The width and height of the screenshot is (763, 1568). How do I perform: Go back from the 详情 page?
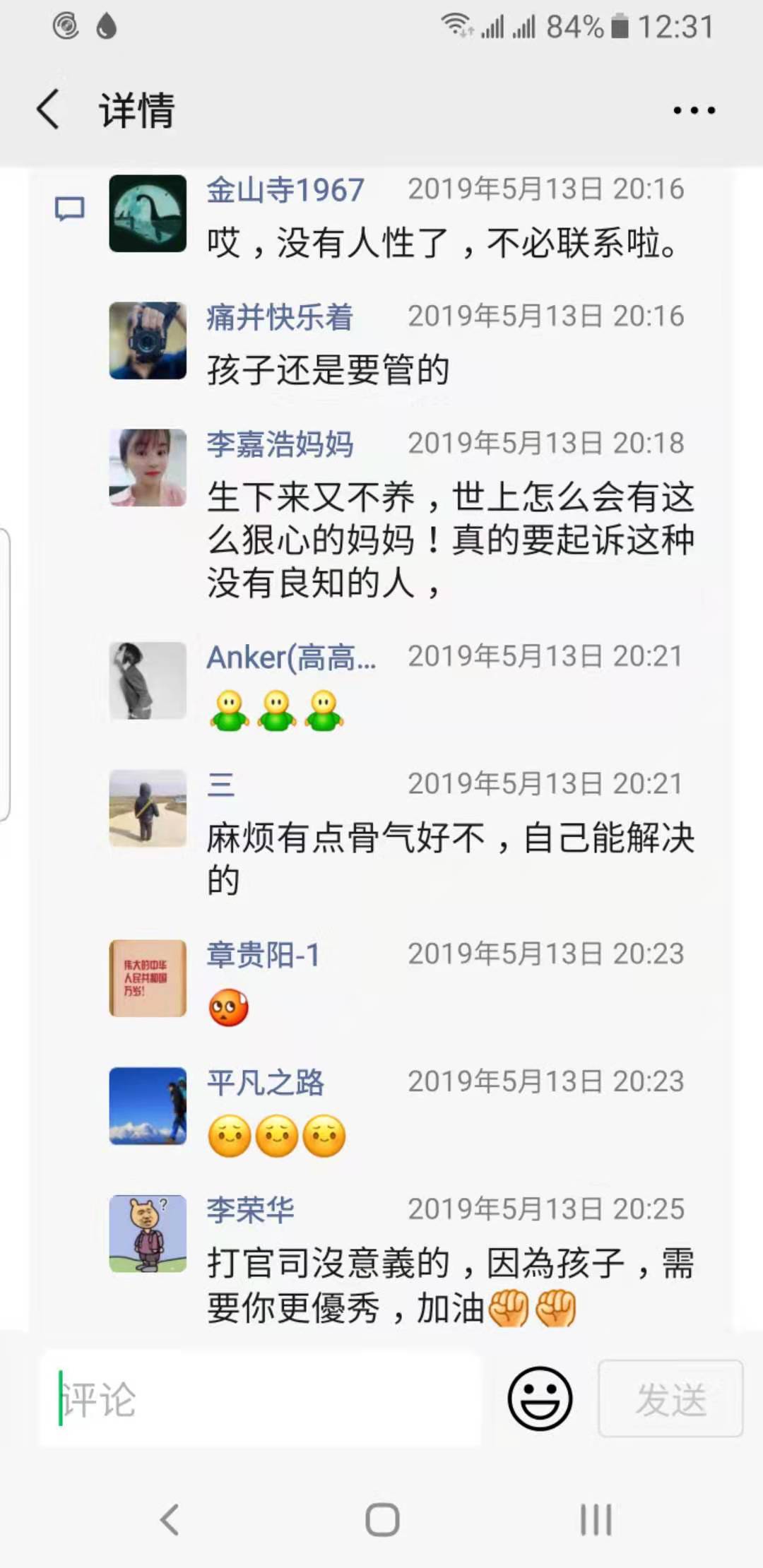pyautogui.click(x=48, y=109)
